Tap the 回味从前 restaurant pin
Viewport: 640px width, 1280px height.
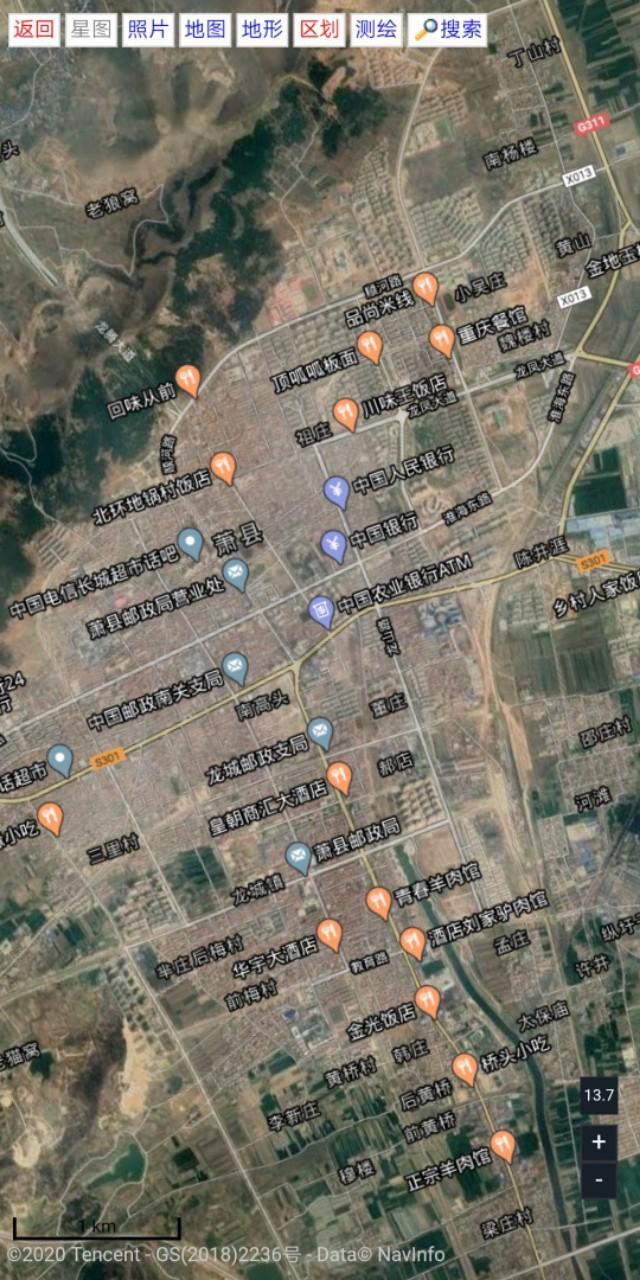pos(188,379)
